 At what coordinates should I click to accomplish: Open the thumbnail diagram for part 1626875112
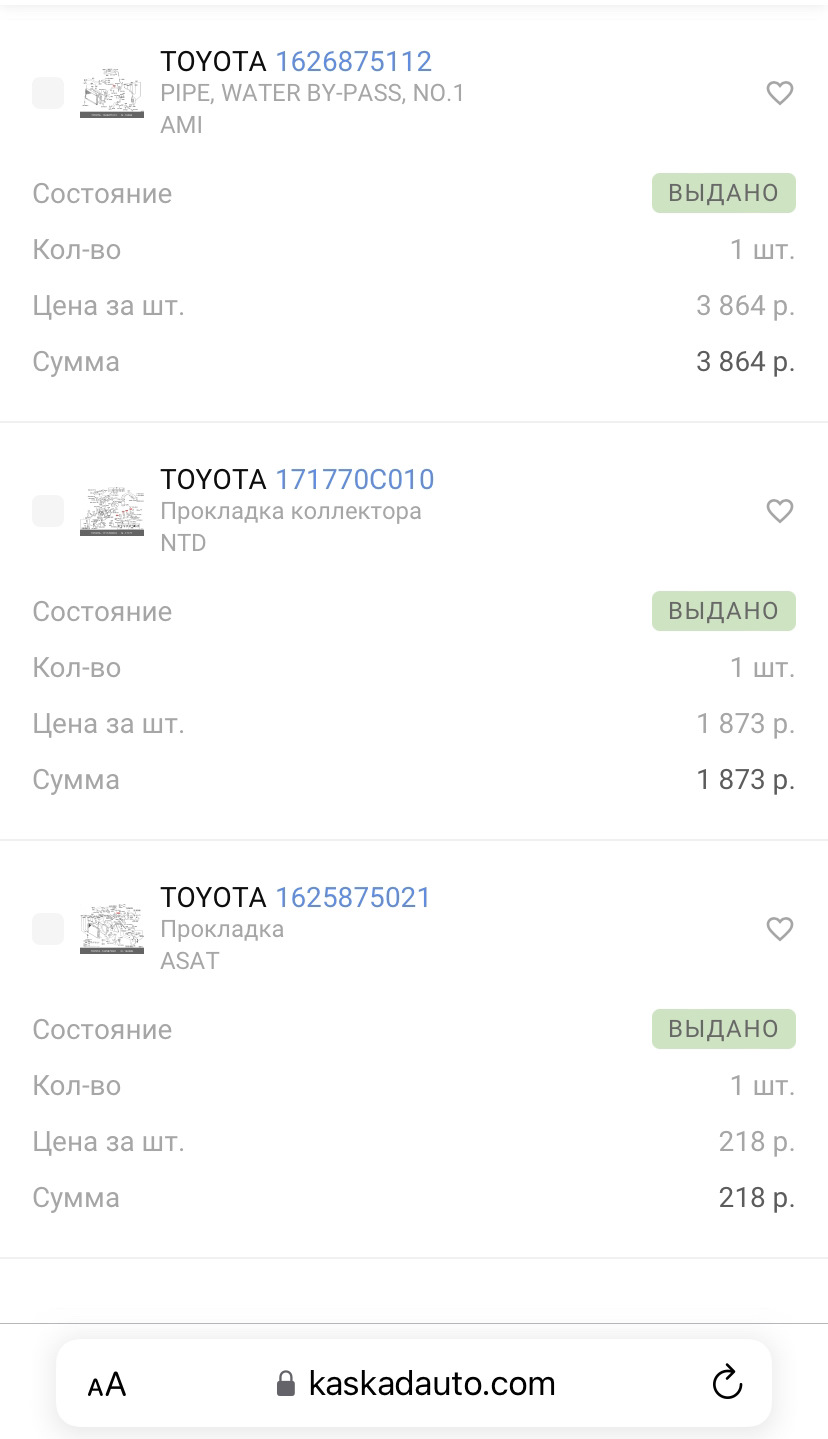(x=111, y=93)
